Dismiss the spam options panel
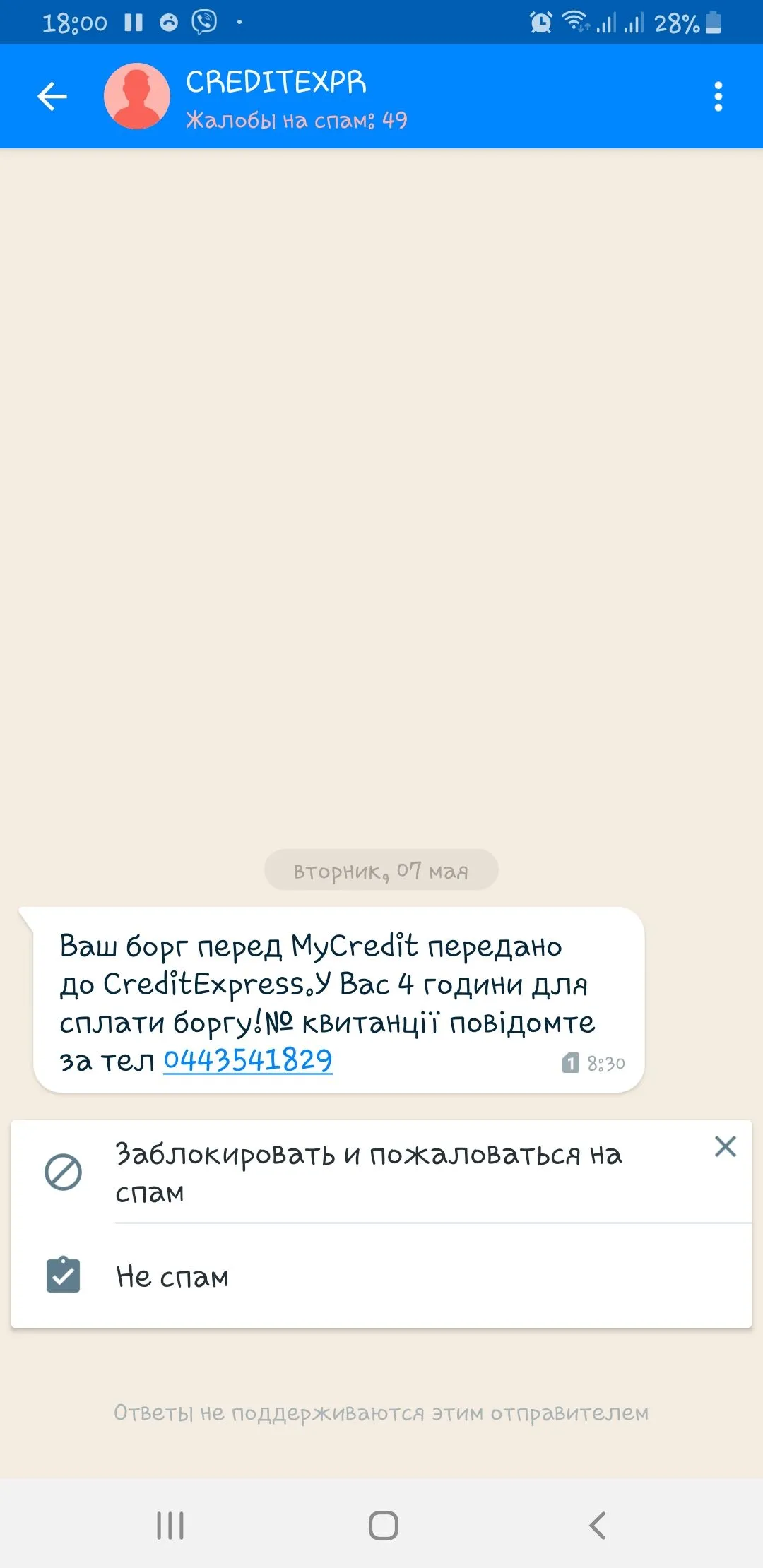 (725, 1146)
